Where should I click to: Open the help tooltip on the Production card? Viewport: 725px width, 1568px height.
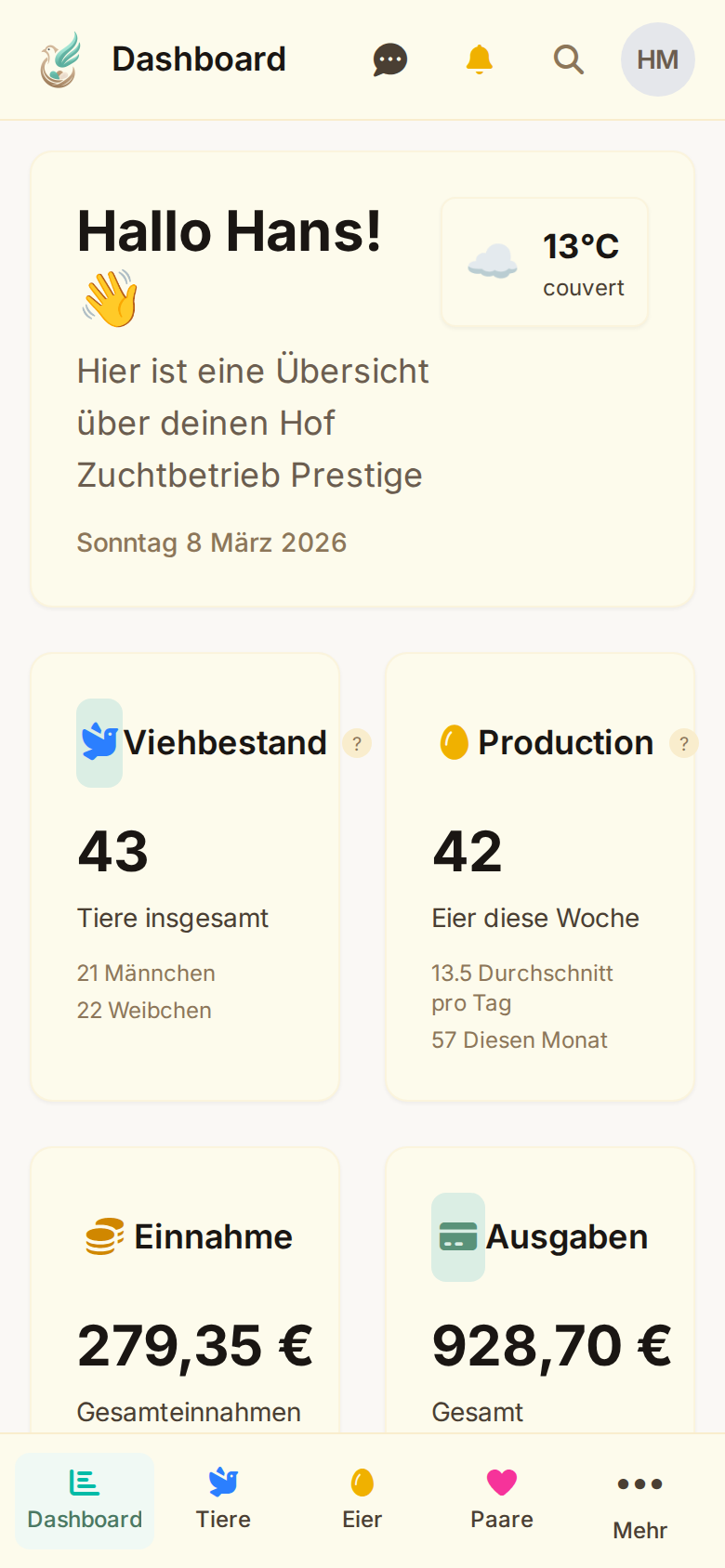pos(684,743)
